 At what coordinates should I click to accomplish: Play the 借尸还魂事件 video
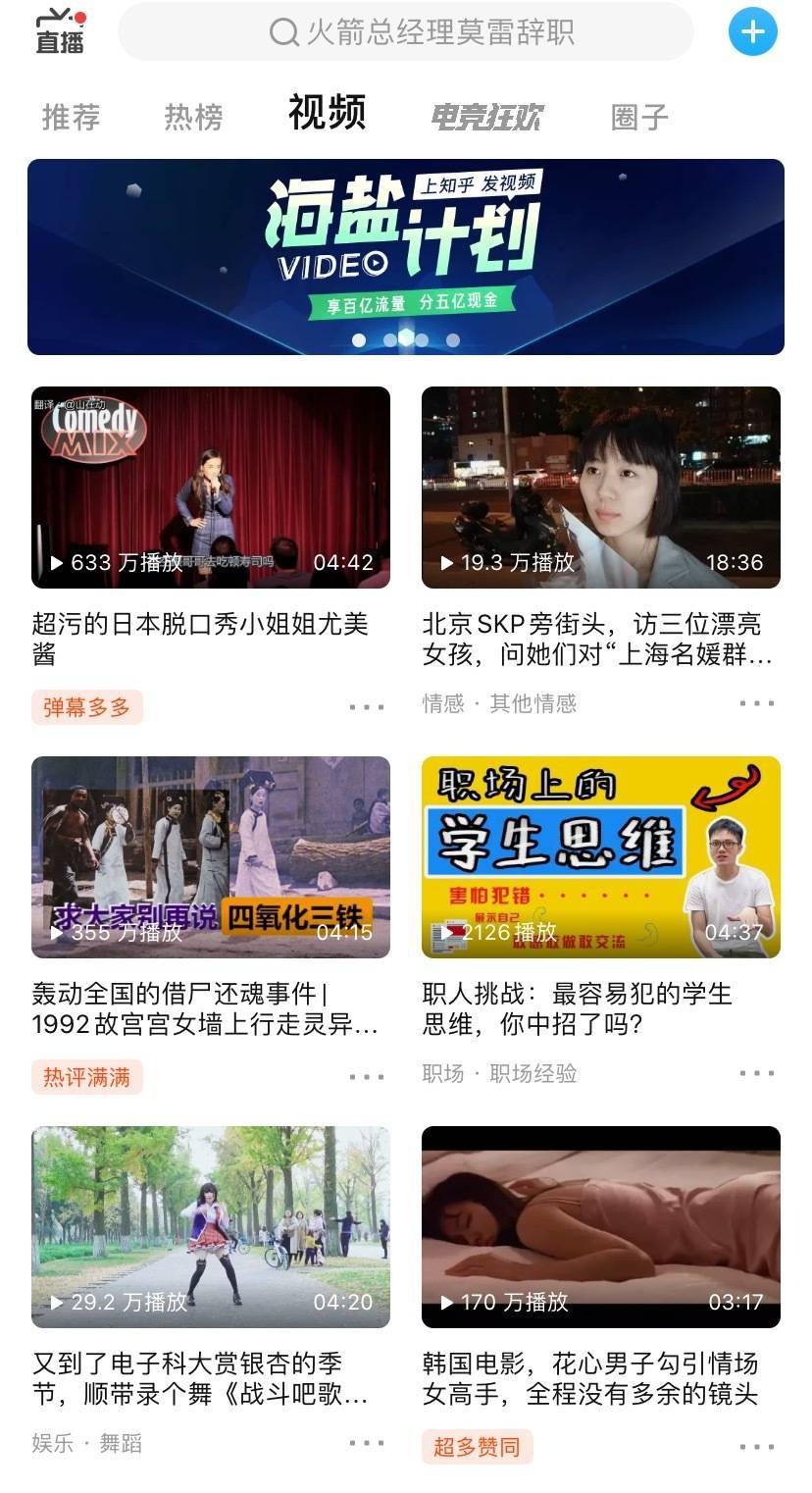coord(210,855)
